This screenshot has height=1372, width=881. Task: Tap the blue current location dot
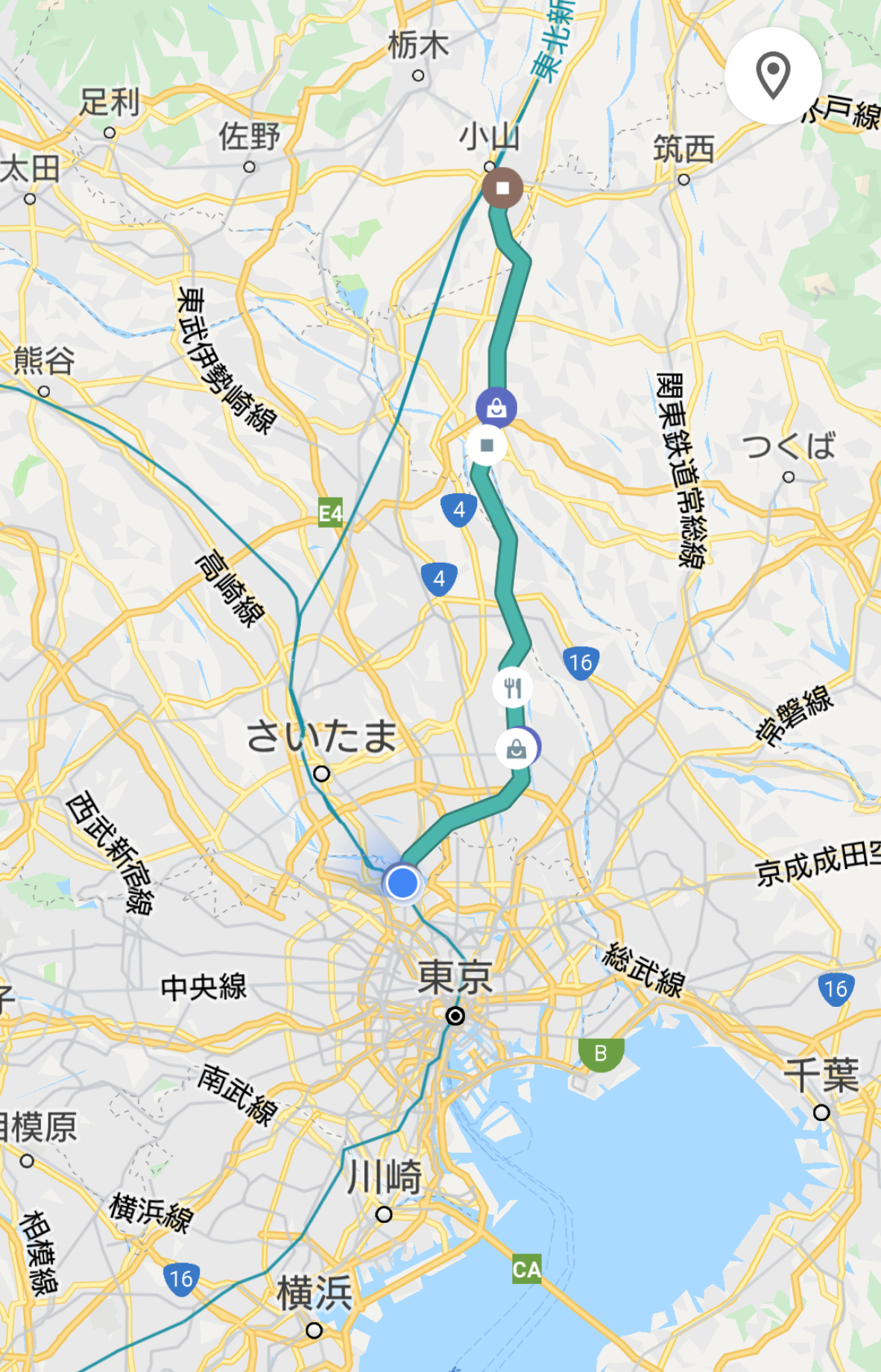(403, 882)
